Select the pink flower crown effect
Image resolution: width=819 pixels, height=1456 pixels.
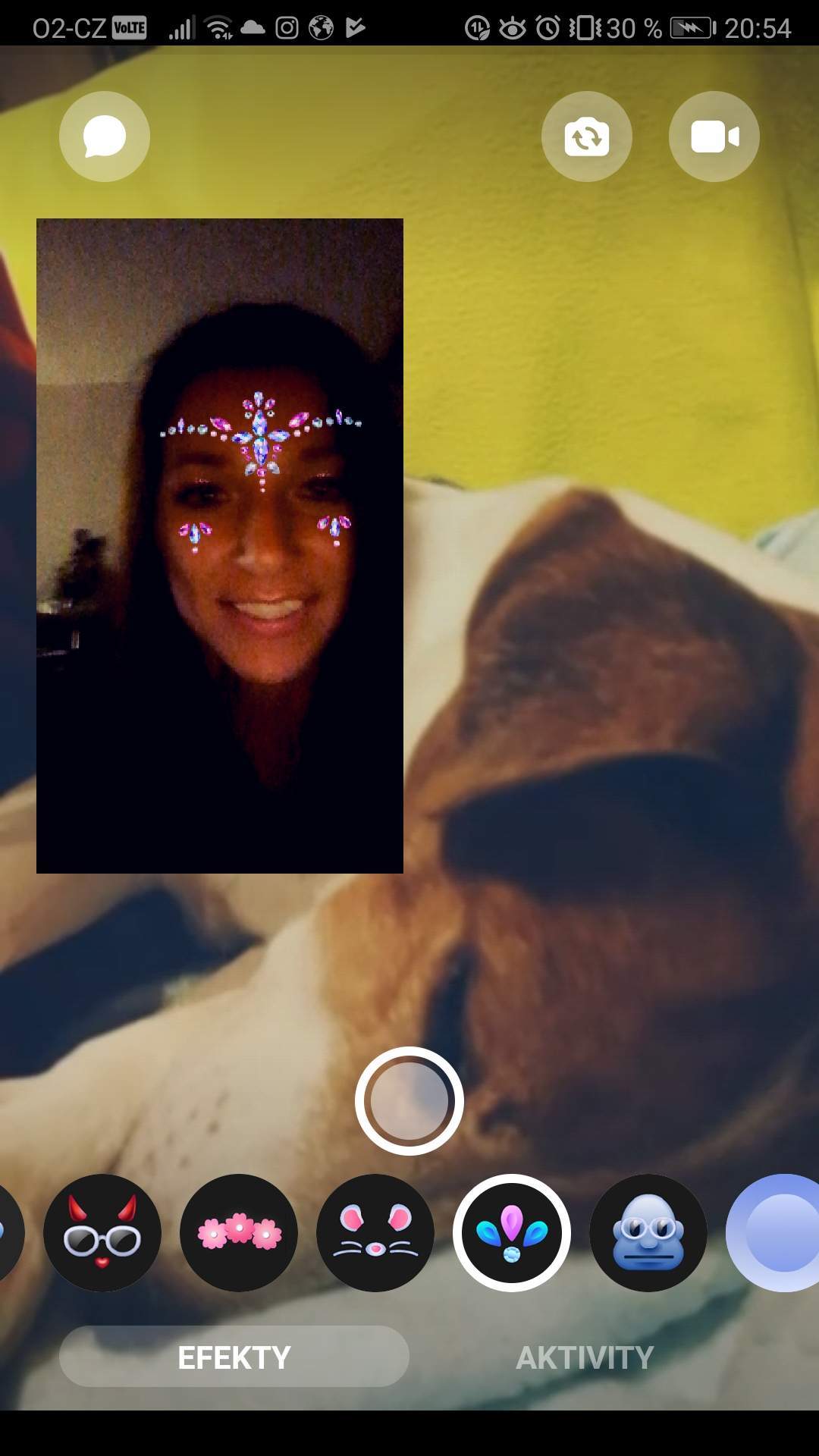[239, 1233]
